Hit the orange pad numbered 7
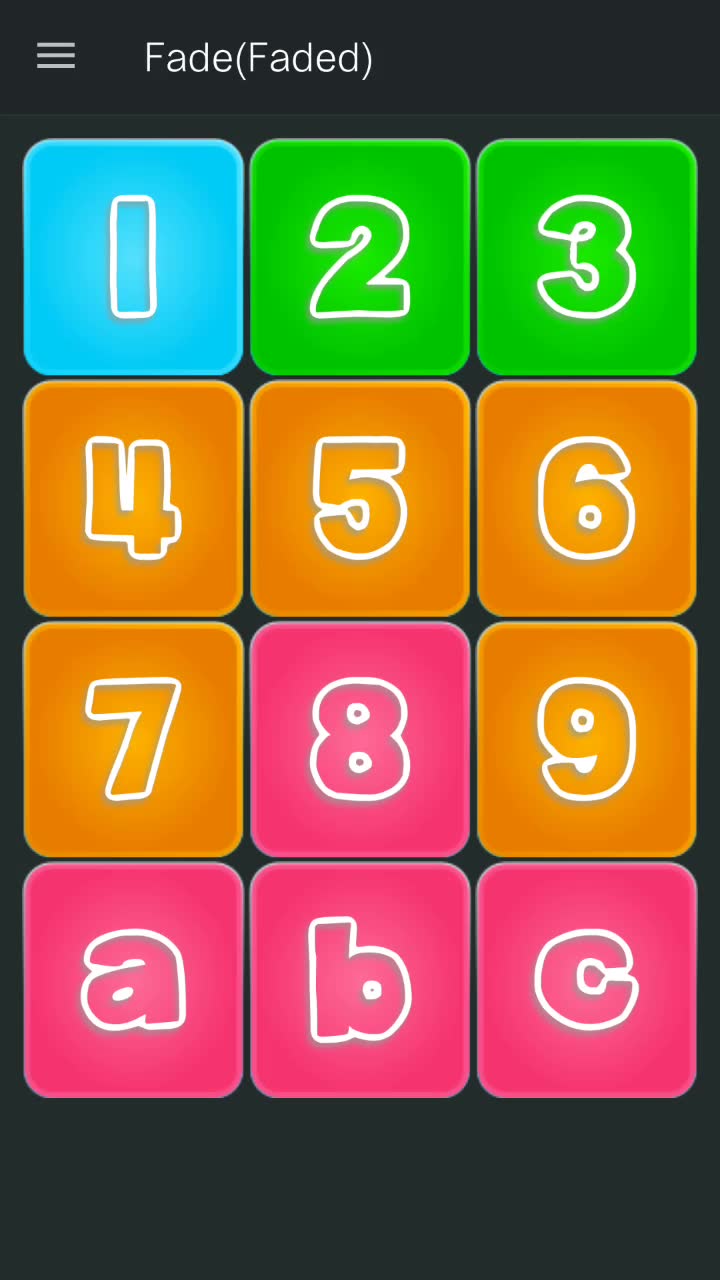The height and width of the screenshot is (1280, 720). [x=133, y=739]
